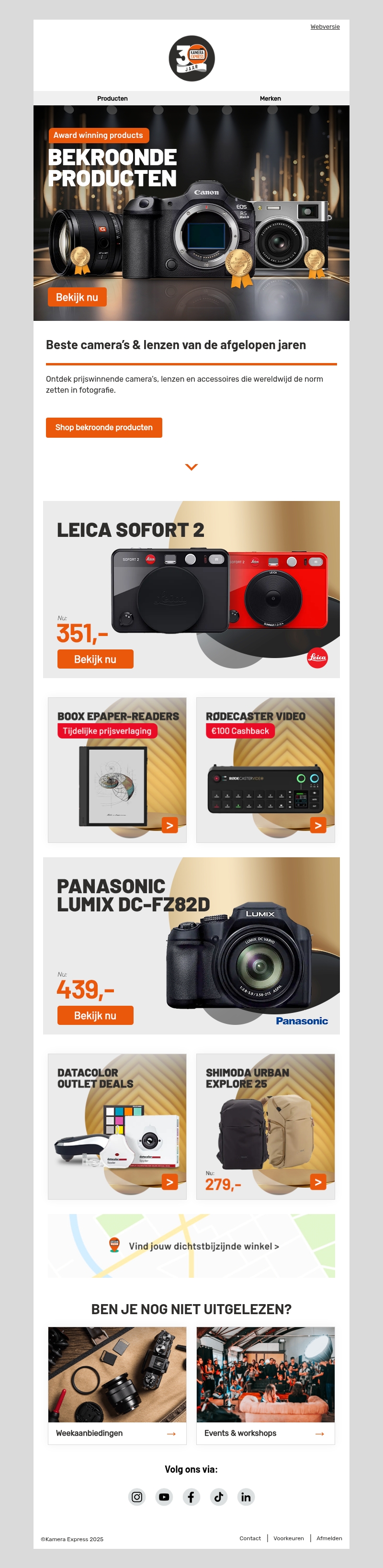
Task: Visit the Instagram page
Action: (x=137, y=1497)
